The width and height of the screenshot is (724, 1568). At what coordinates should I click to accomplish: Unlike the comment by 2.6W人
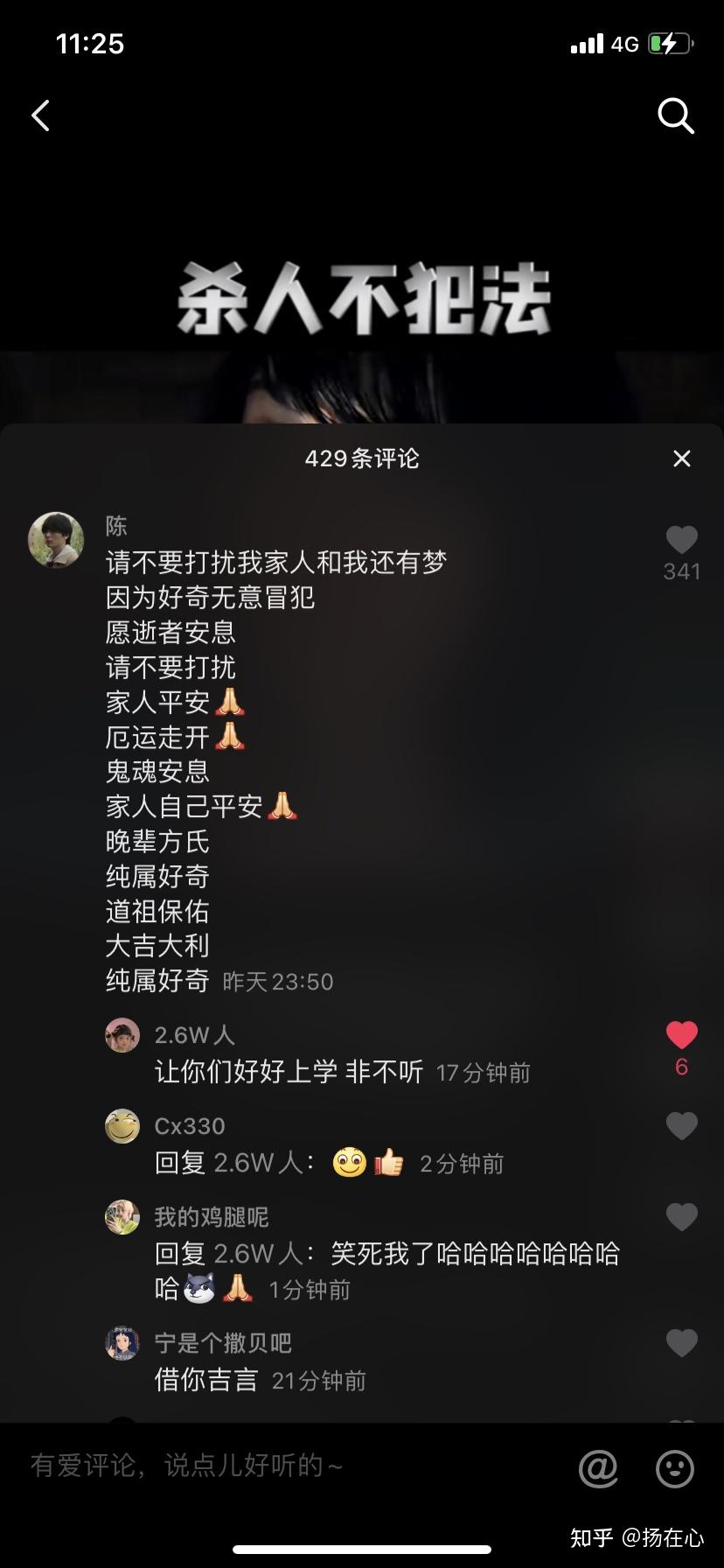682,1036
